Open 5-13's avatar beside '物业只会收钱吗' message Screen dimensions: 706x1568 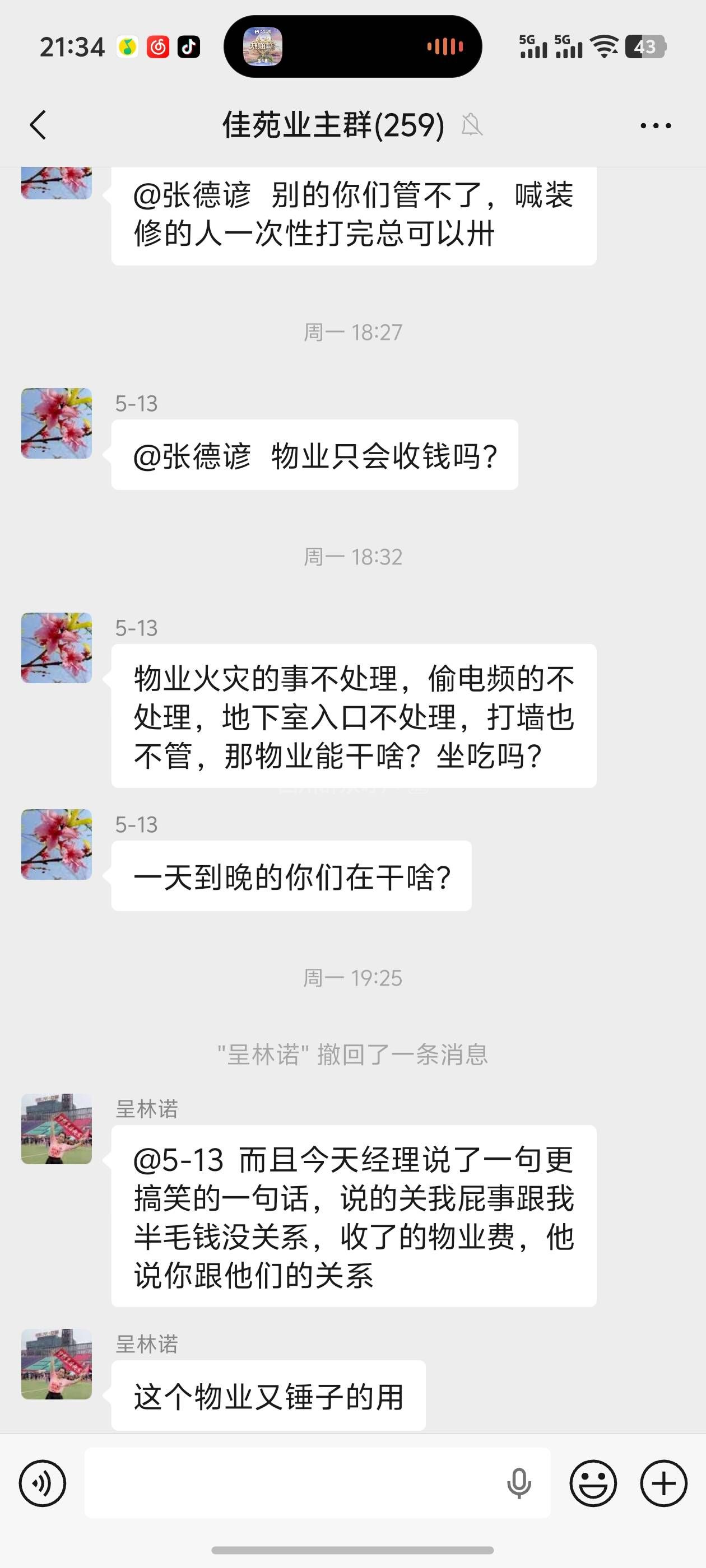pos(57,424)
